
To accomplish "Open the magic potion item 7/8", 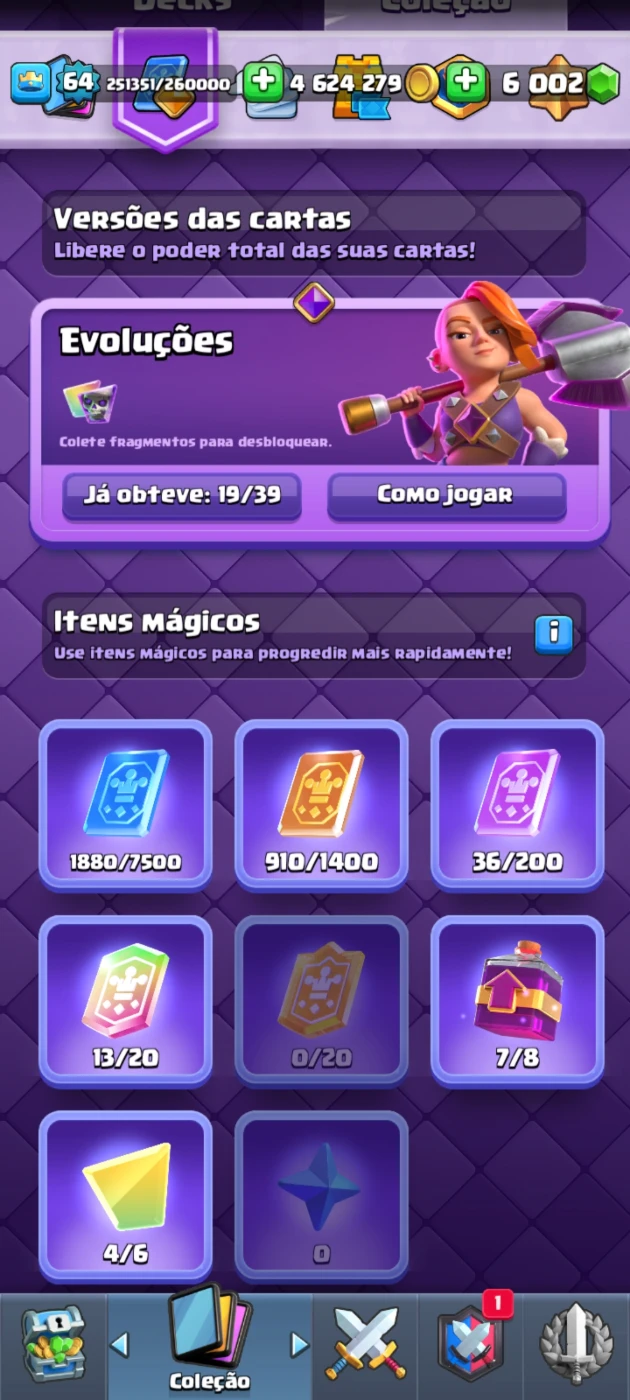I will 517,999.
